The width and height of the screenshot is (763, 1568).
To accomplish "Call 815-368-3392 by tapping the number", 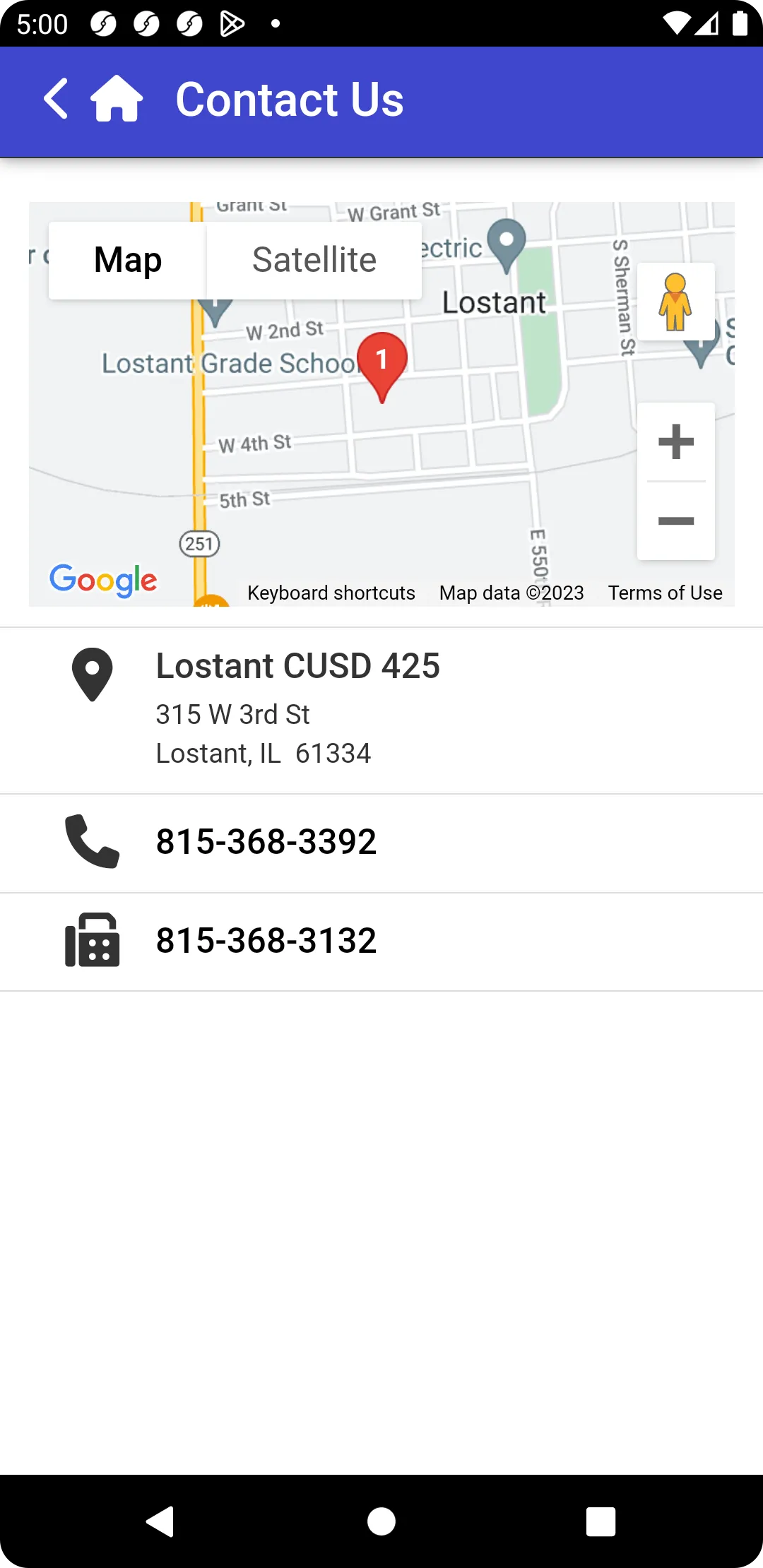I will pyautogui.click(x=265, y=842).
